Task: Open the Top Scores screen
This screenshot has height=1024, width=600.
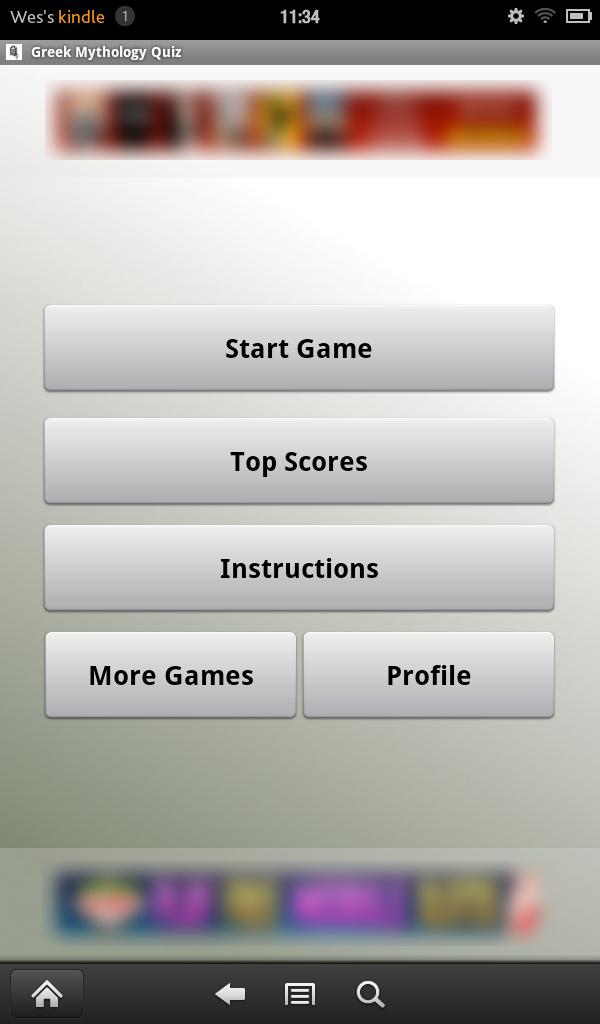Action: [299, 461]
